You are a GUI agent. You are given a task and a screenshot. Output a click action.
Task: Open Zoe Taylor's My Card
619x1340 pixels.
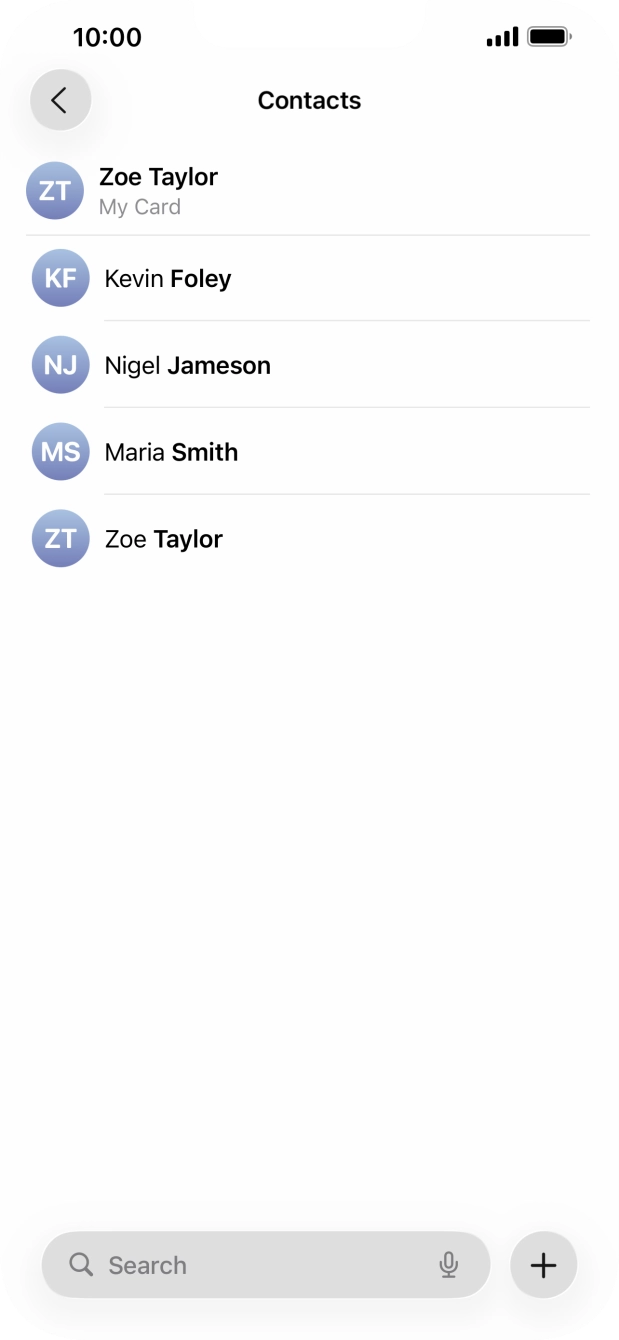(158, 190)
